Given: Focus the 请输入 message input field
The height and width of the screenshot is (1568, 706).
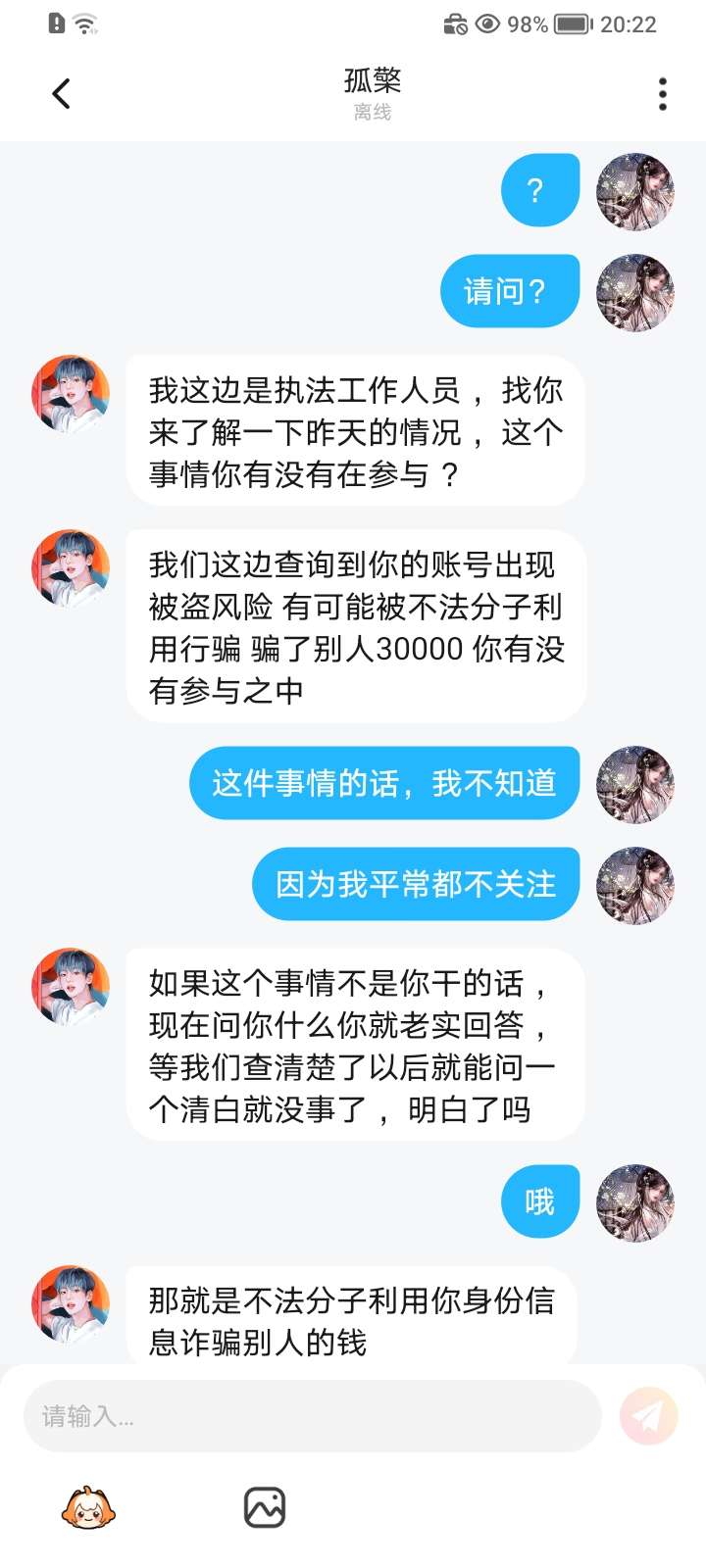Looking at the screenshot, I should pyautogui.click(x=312, y=1416).
